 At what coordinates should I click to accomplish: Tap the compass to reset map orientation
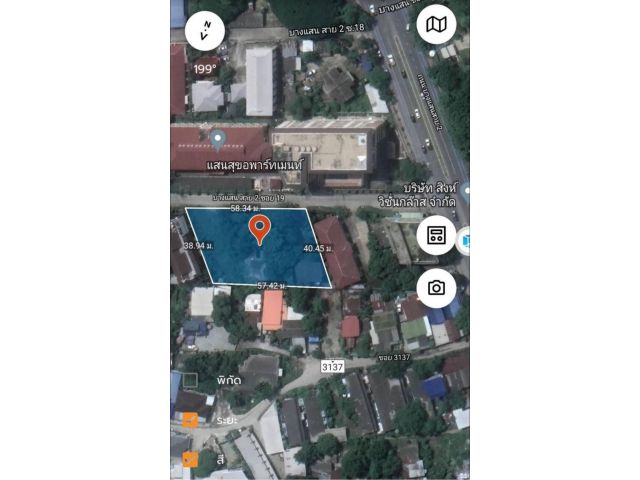(x=205, y=29)
